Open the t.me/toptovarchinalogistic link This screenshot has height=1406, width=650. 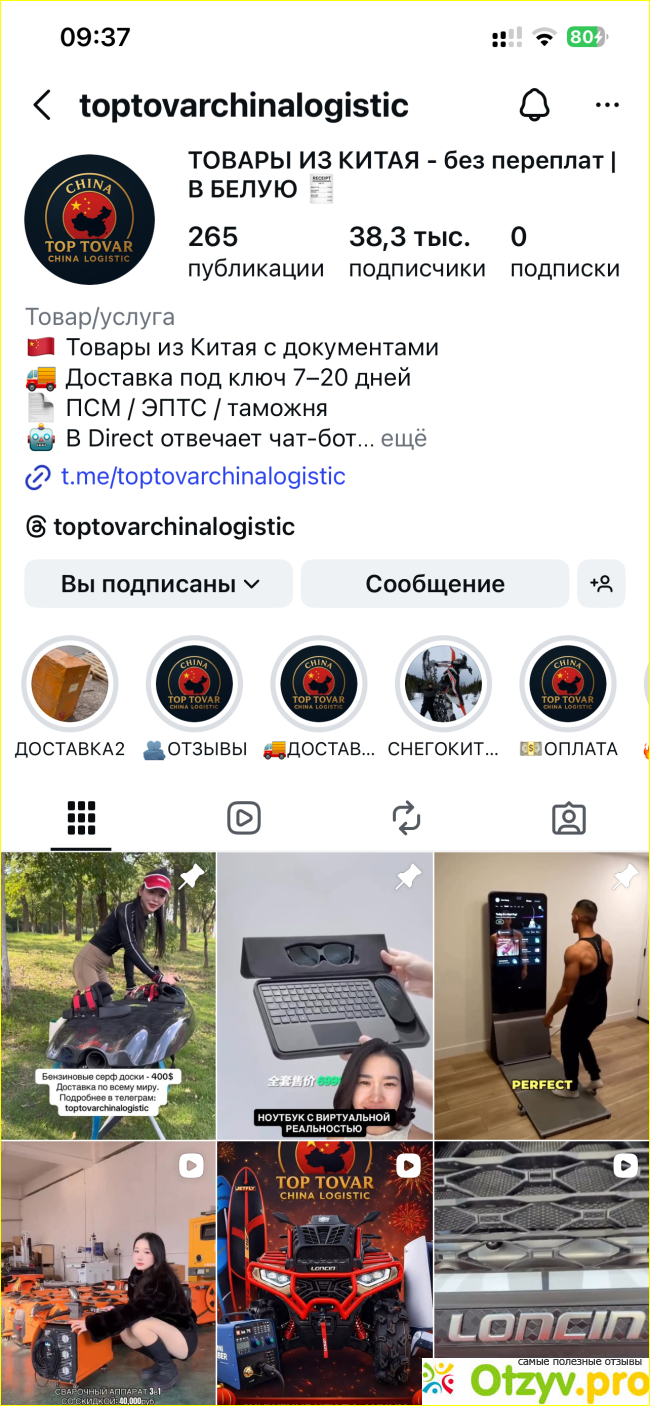coord(203,477)
